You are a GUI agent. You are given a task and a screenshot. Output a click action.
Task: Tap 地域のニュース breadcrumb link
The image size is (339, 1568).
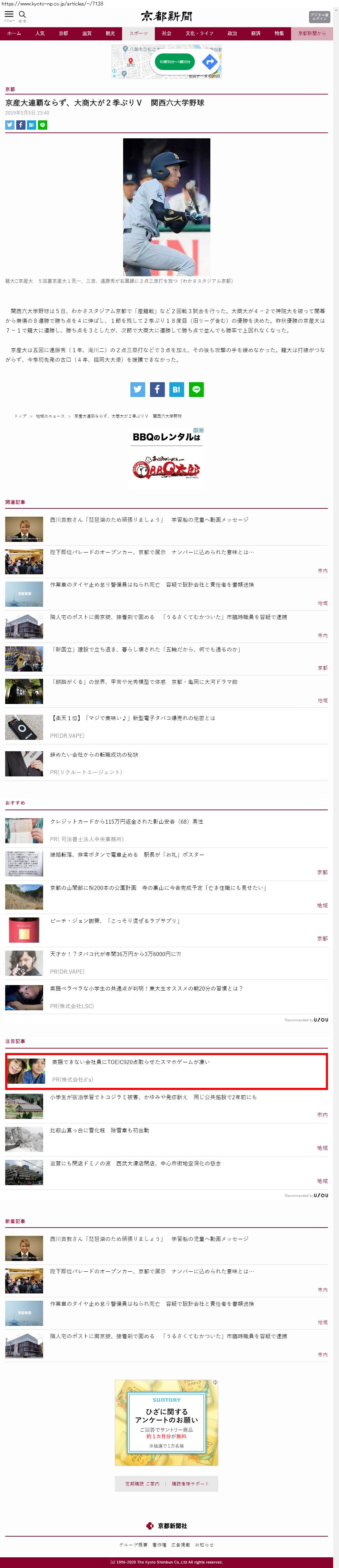50,416
